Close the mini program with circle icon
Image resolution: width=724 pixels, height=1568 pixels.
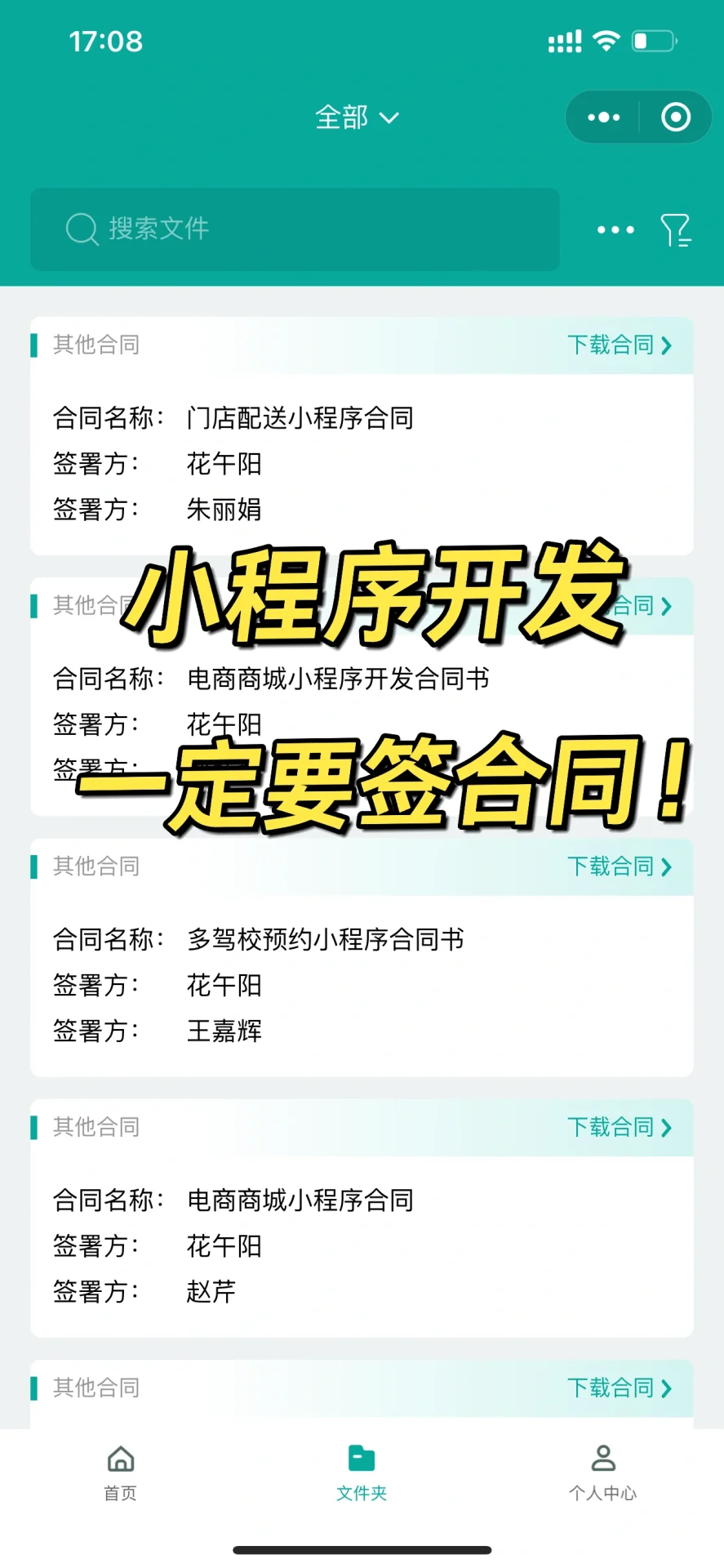[675, 118]
